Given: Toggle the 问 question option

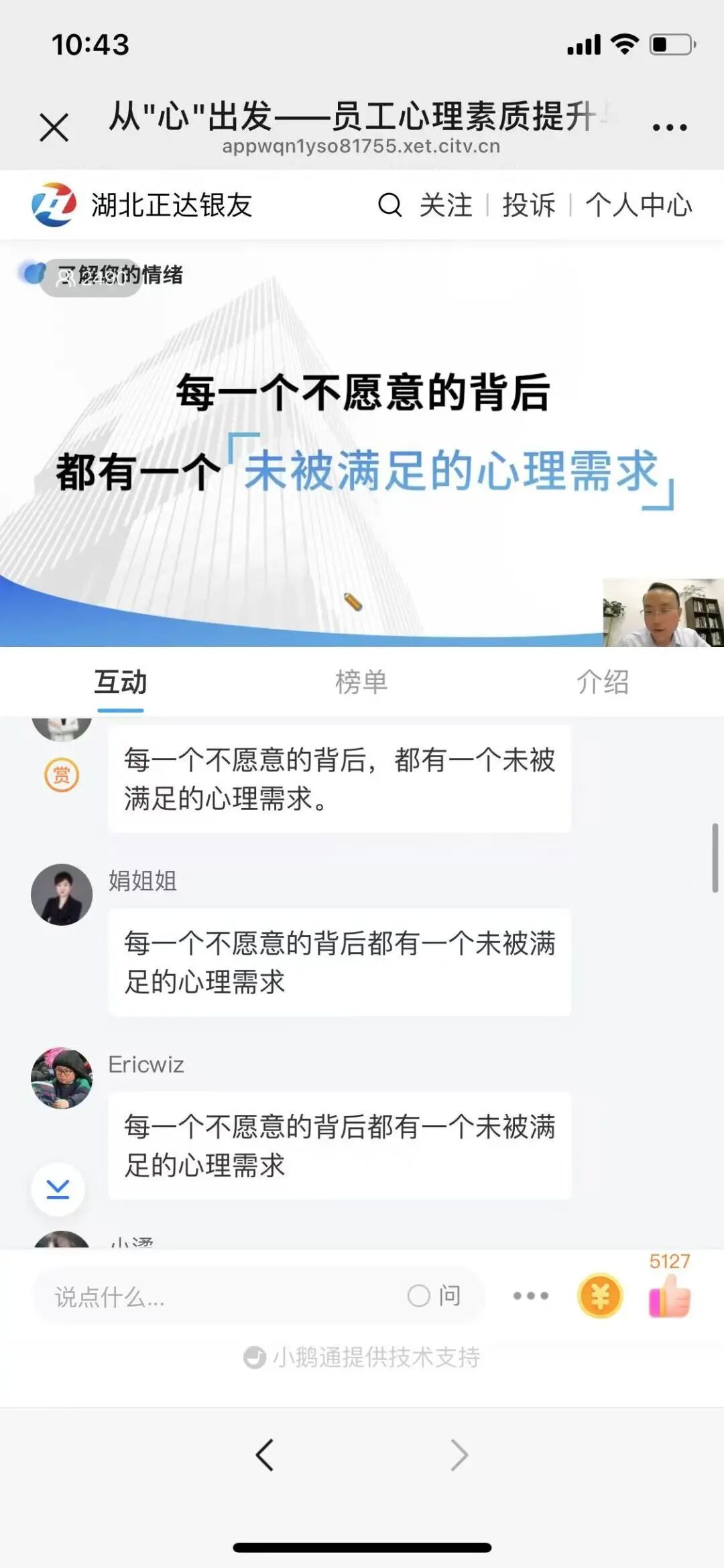Looking at the screenshot, I should click(x=434, y=1296).
